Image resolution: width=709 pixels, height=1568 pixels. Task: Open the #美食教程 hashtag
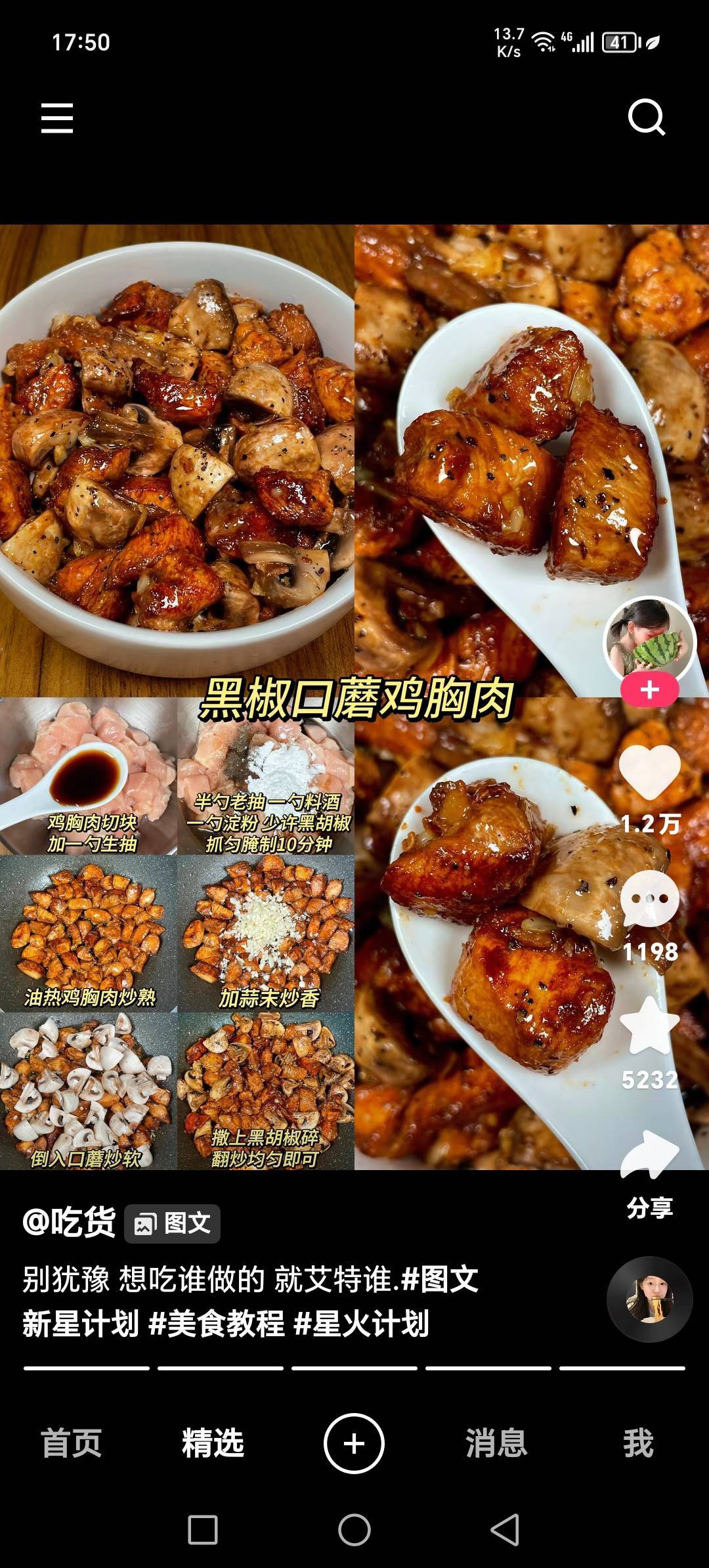217,1323
